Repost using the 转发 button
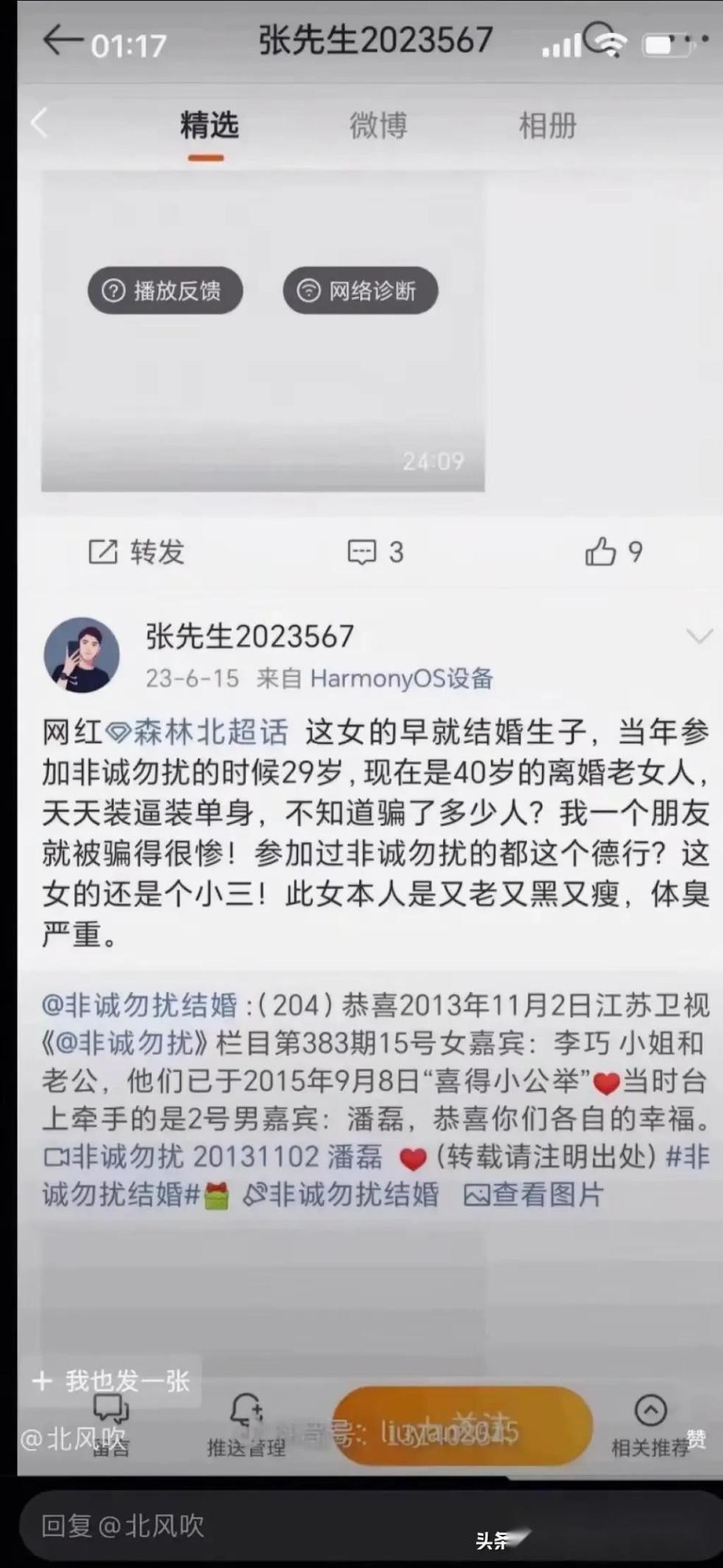The height and width of the screenshot is (1568, 723). tap(137, 552)
